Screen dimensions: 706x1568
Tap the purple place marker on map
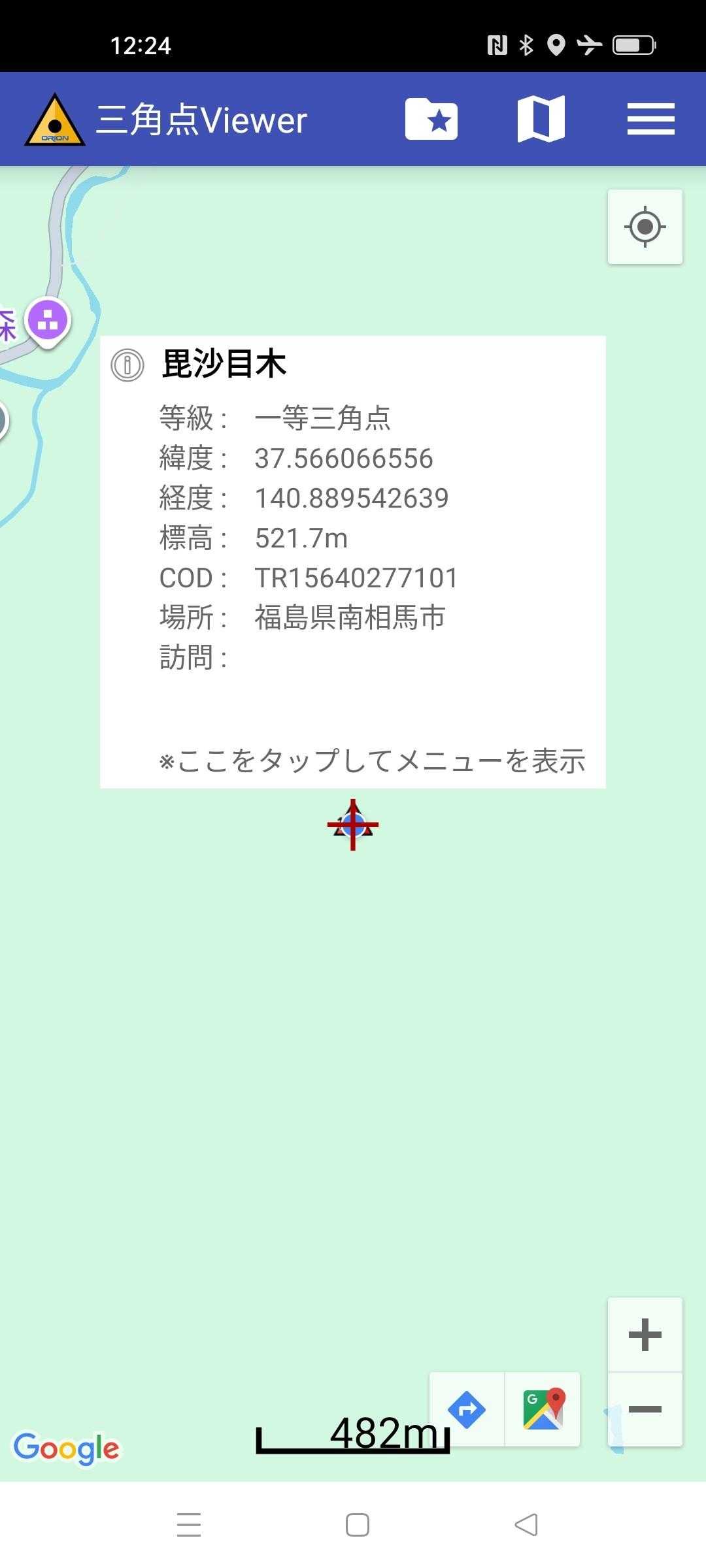[47, 321]
